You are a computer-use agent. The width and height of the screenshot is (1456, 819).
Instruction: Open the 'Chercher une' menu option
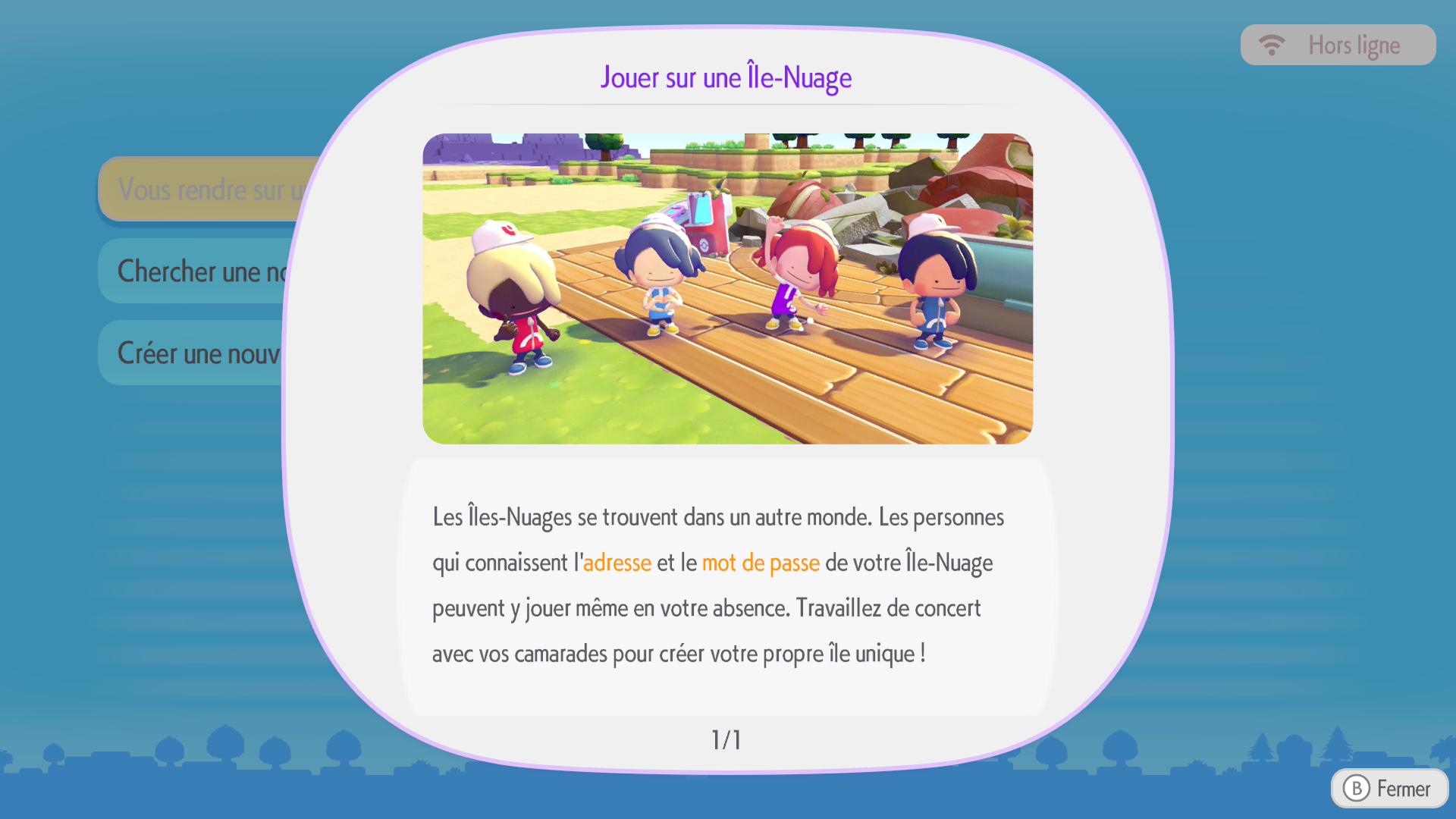199,271
